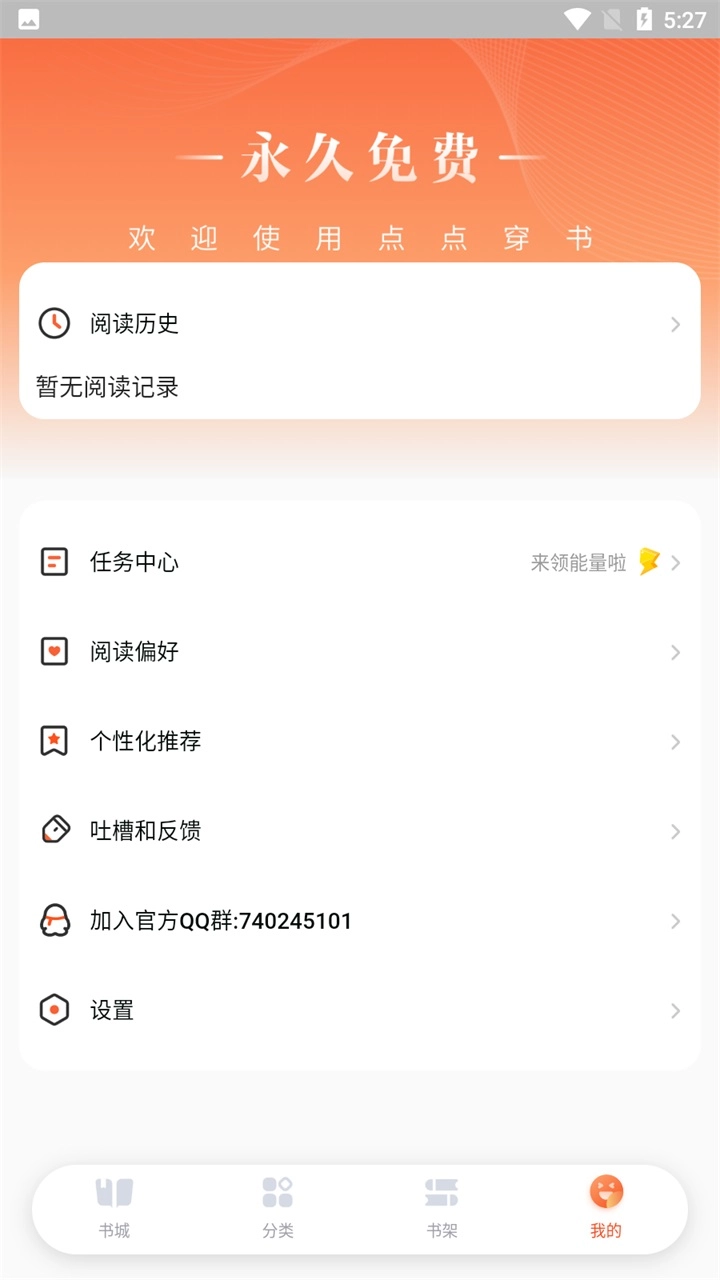Open the 书架 bookshelf tab
This screenshot has height=1280, width=720.
(441, 1207)
